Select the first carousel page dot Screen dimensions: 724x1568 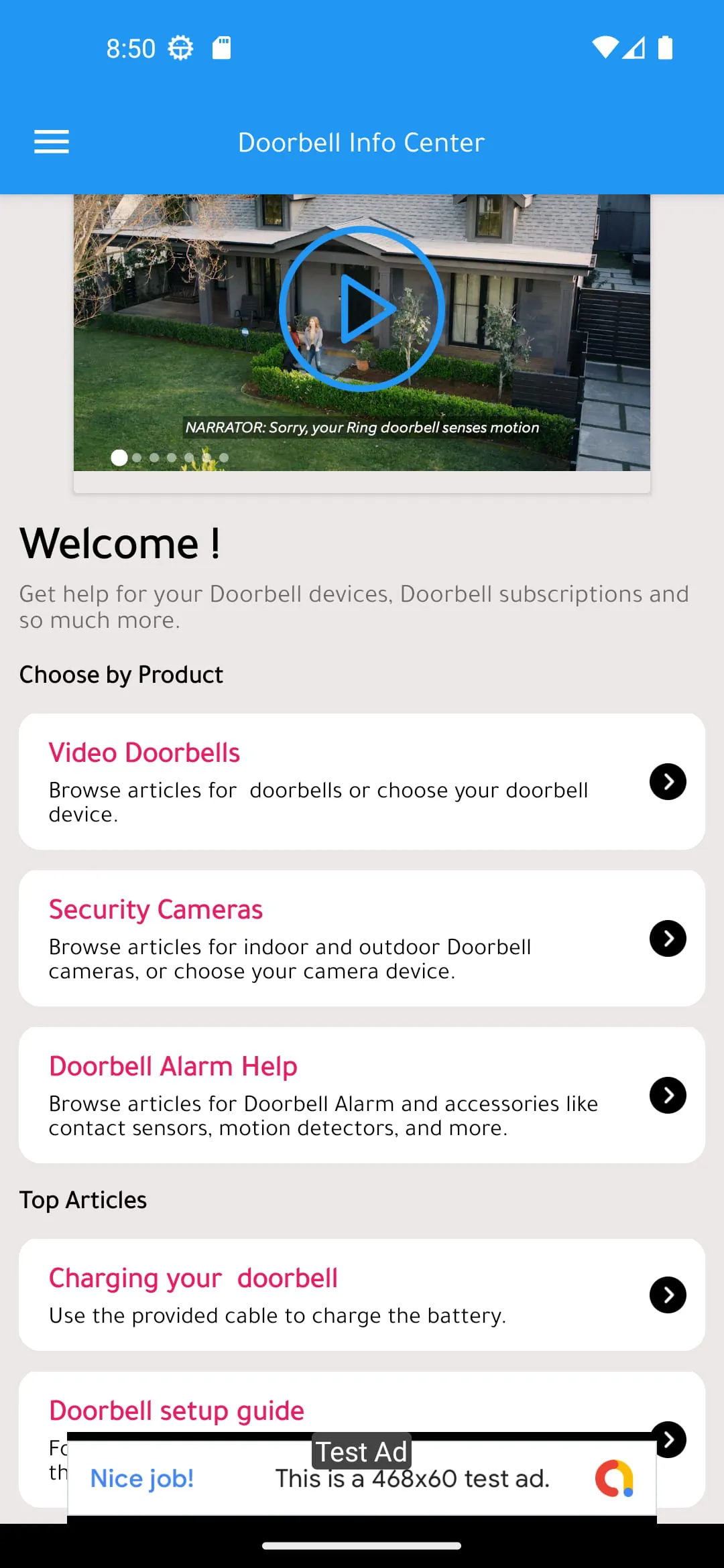pyautogui.click(x=119, y=458)
